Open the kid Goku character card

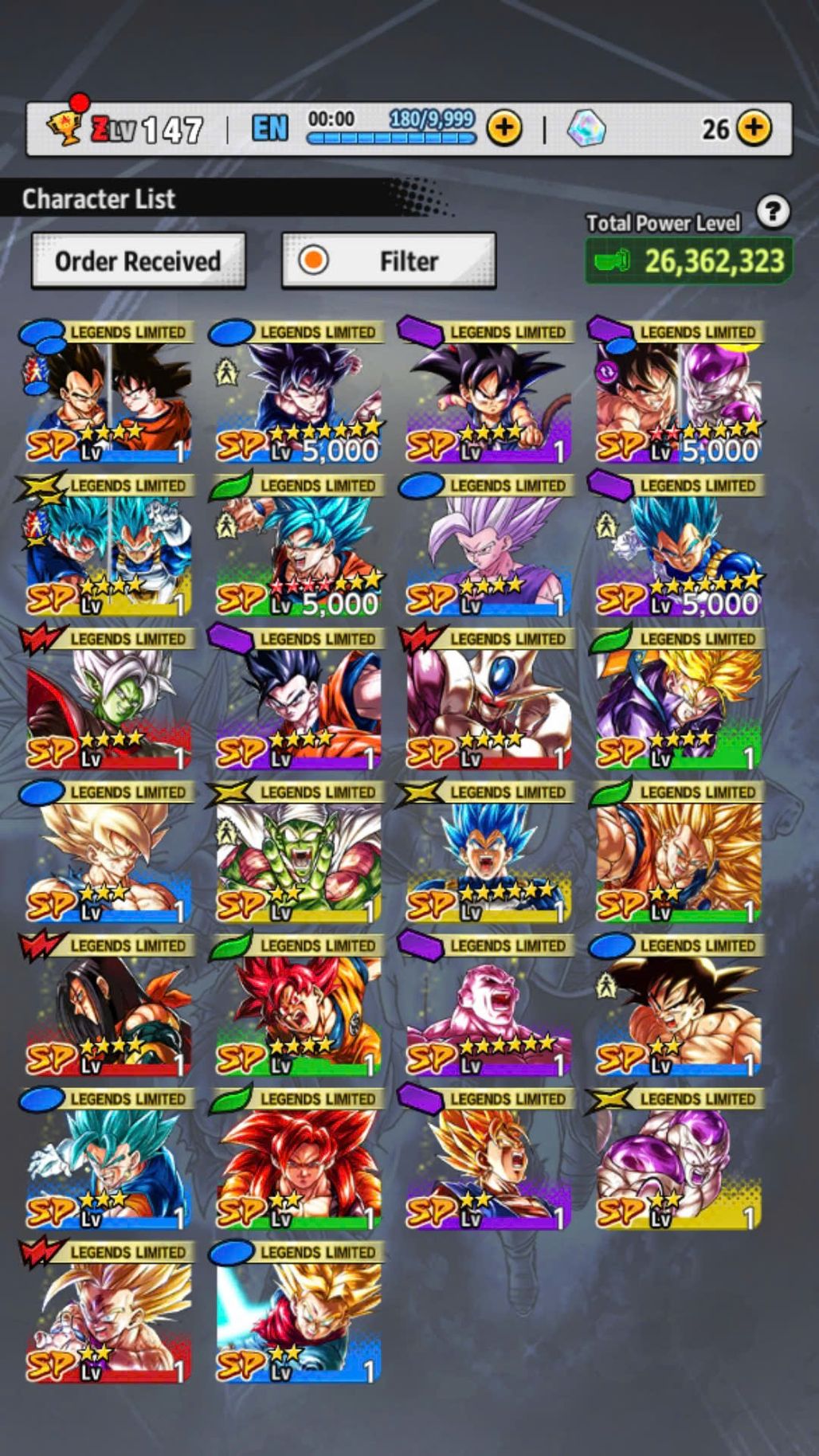pyautogui.click(x=488, y=394)
